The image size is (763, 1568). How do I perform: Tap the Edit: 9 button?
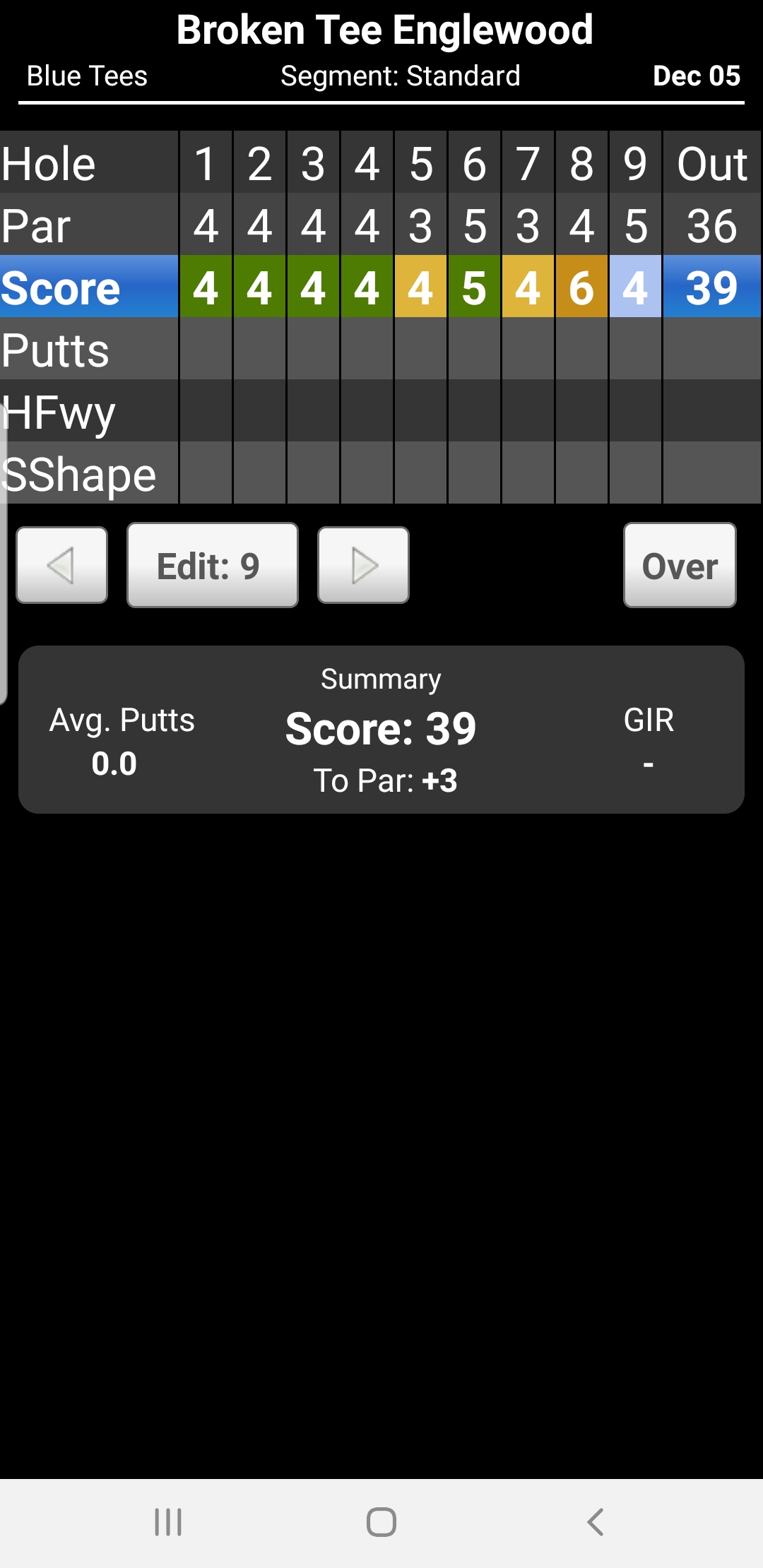pyautogui.click(x=213, y=565)
